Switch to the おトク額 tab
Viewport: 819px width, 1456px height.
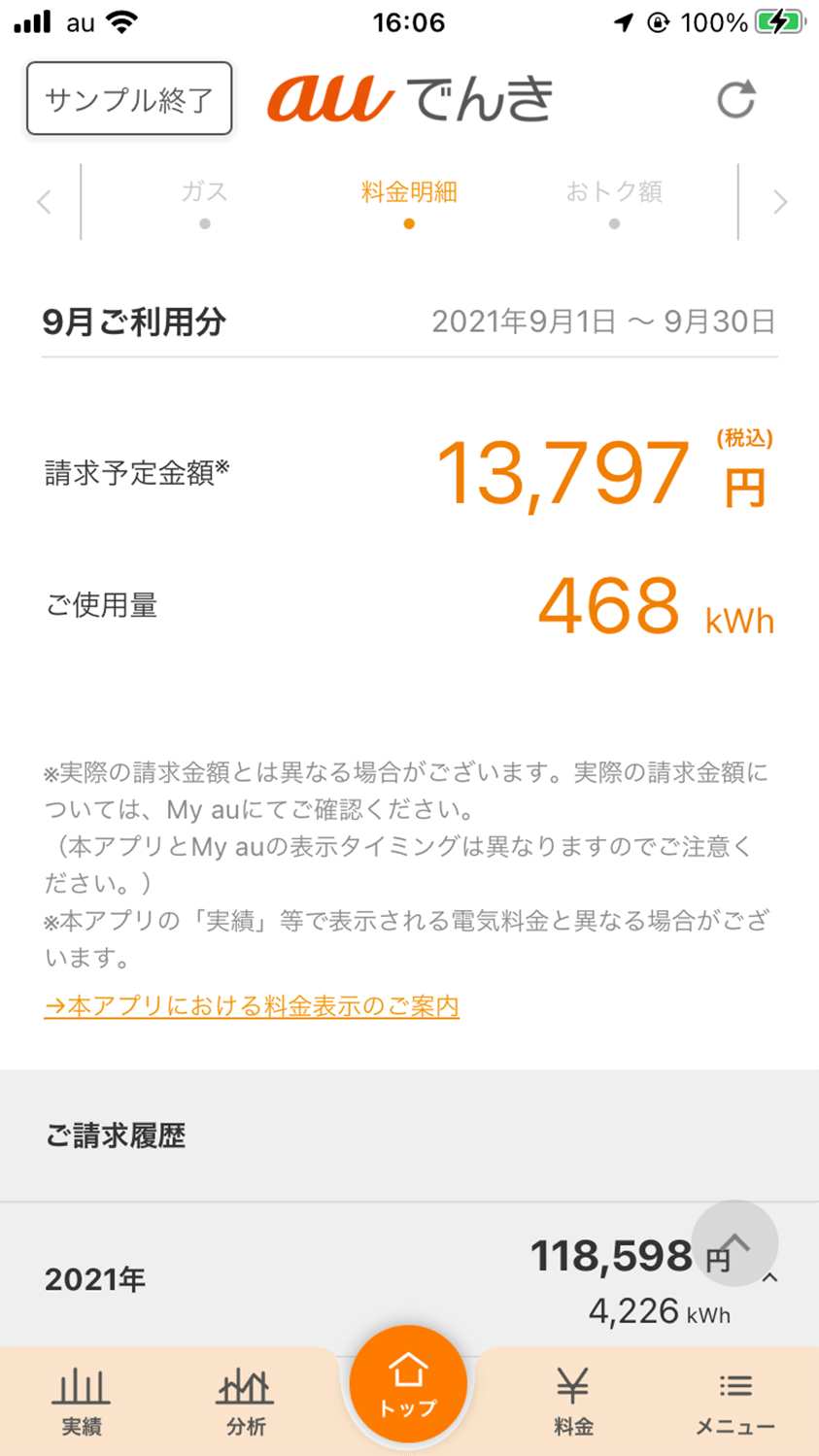(x=614, y=201)
